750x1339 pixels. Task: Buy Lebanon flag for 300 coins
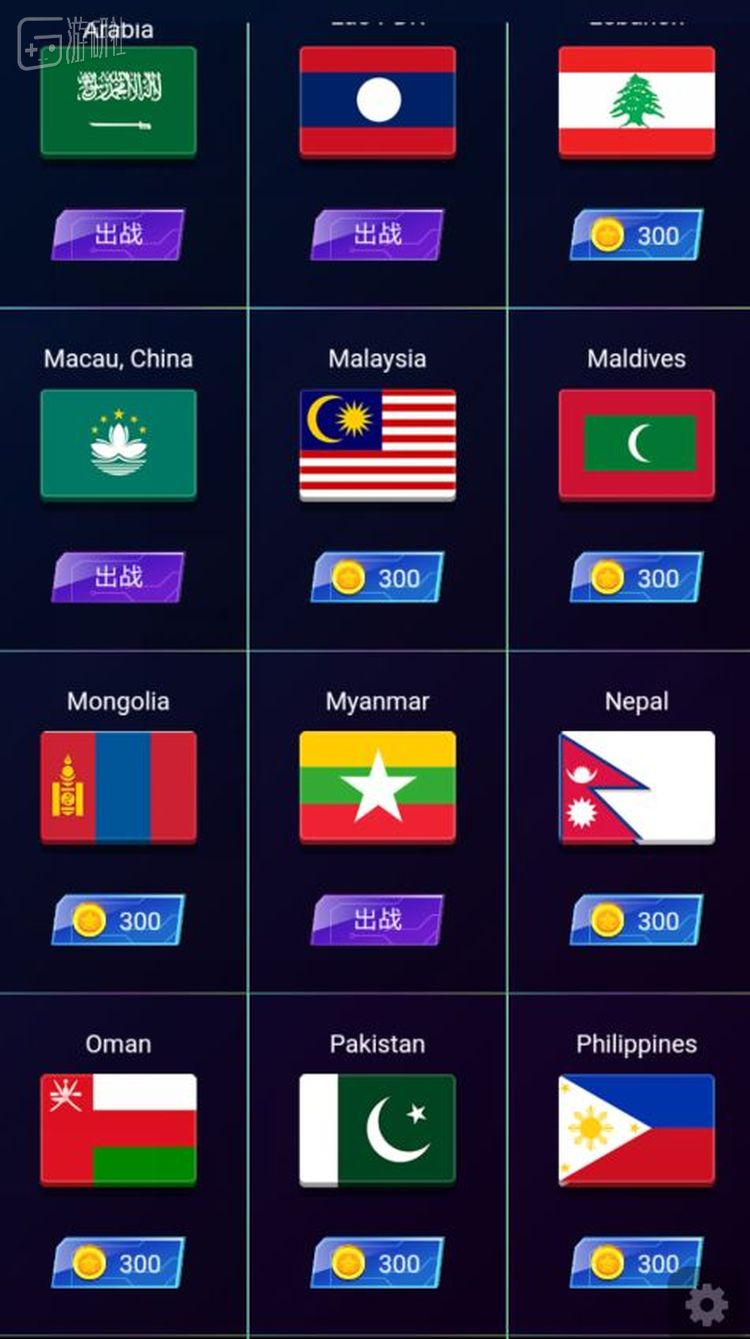637,235
